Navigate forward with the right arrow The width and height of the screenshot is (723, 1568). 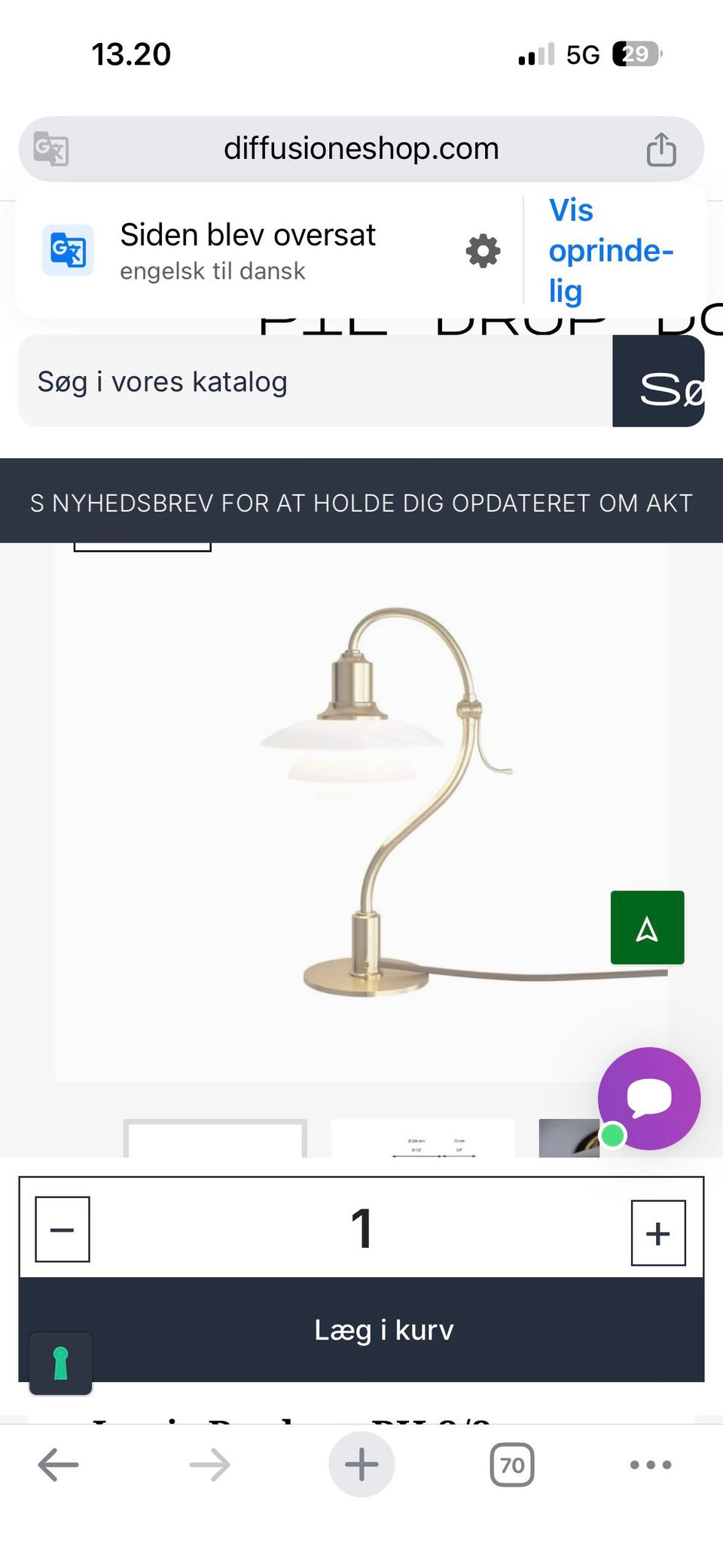209,1464
